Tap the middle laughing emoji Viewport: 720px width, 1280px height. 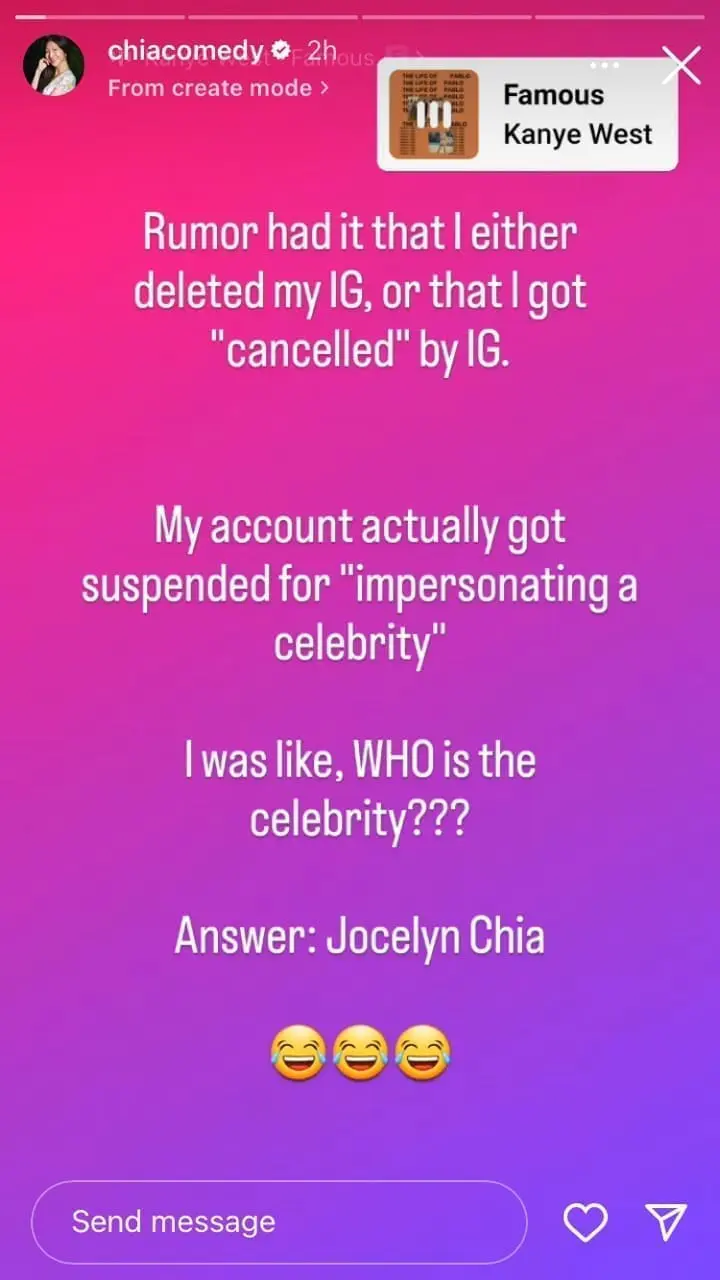pyautogui.click(x=360, y=1052)
